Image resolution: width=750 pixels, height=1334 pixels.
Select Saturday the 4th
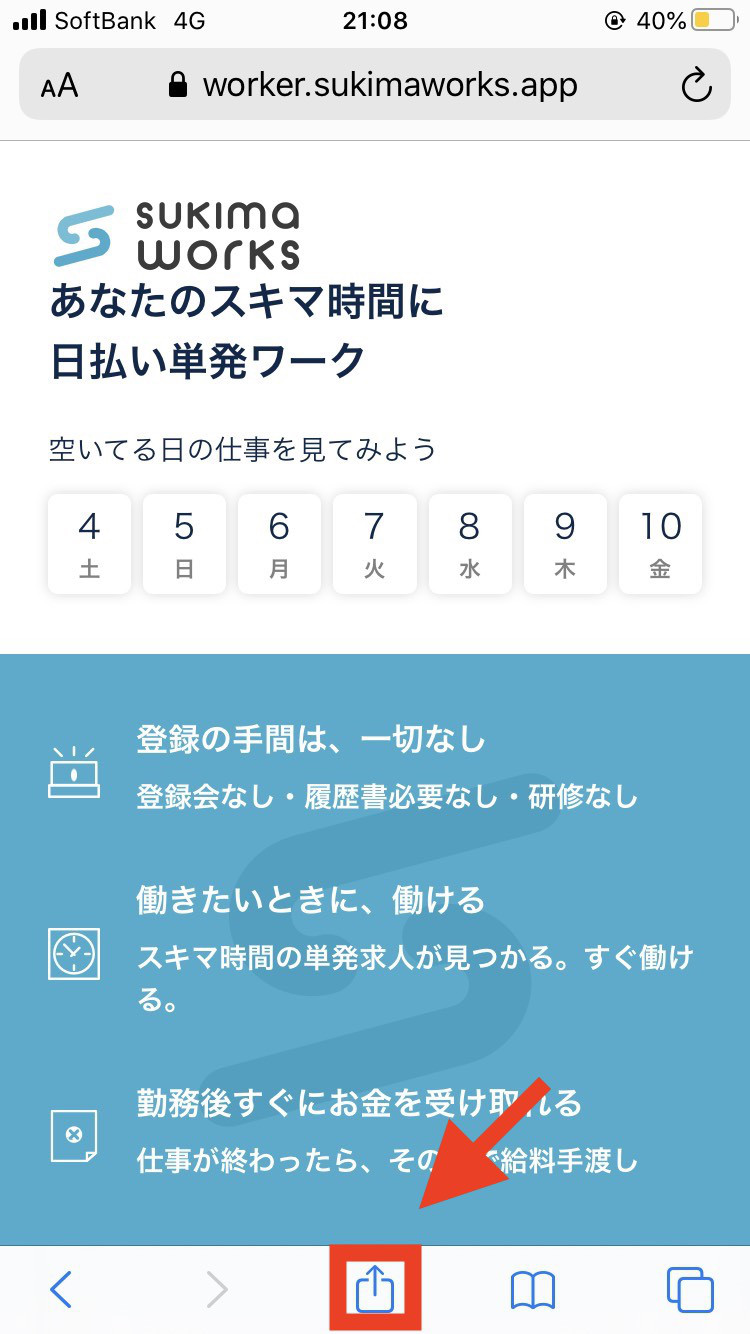[89, 544]
